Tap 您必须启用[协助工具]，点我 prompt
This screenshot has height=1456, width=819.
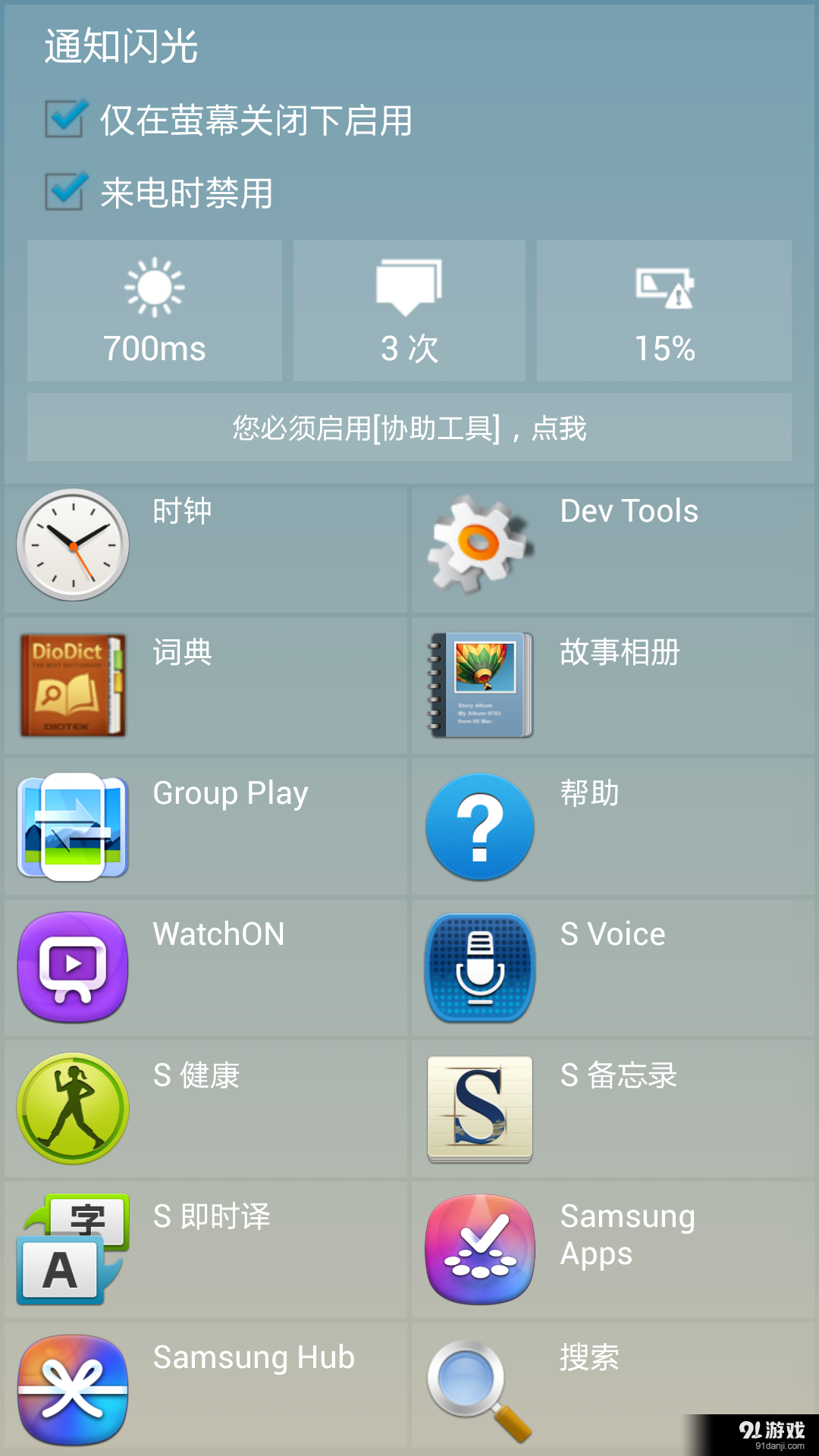click(x=409, y=428)
